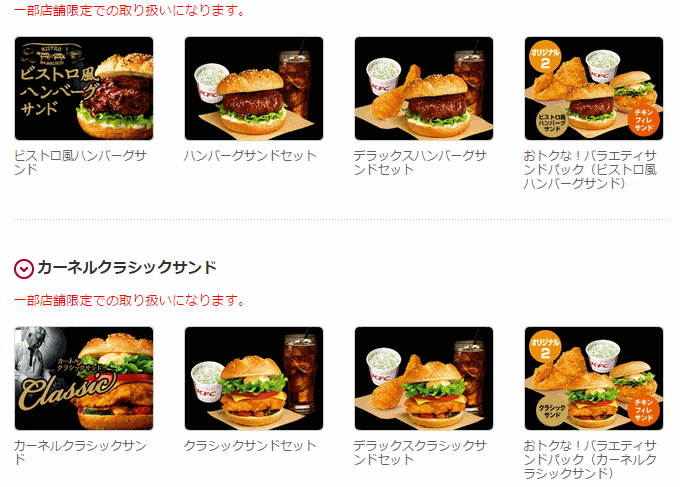Open the ビストロ風ハンバーグサンド item
680x487 pixels.
(84, 89)
